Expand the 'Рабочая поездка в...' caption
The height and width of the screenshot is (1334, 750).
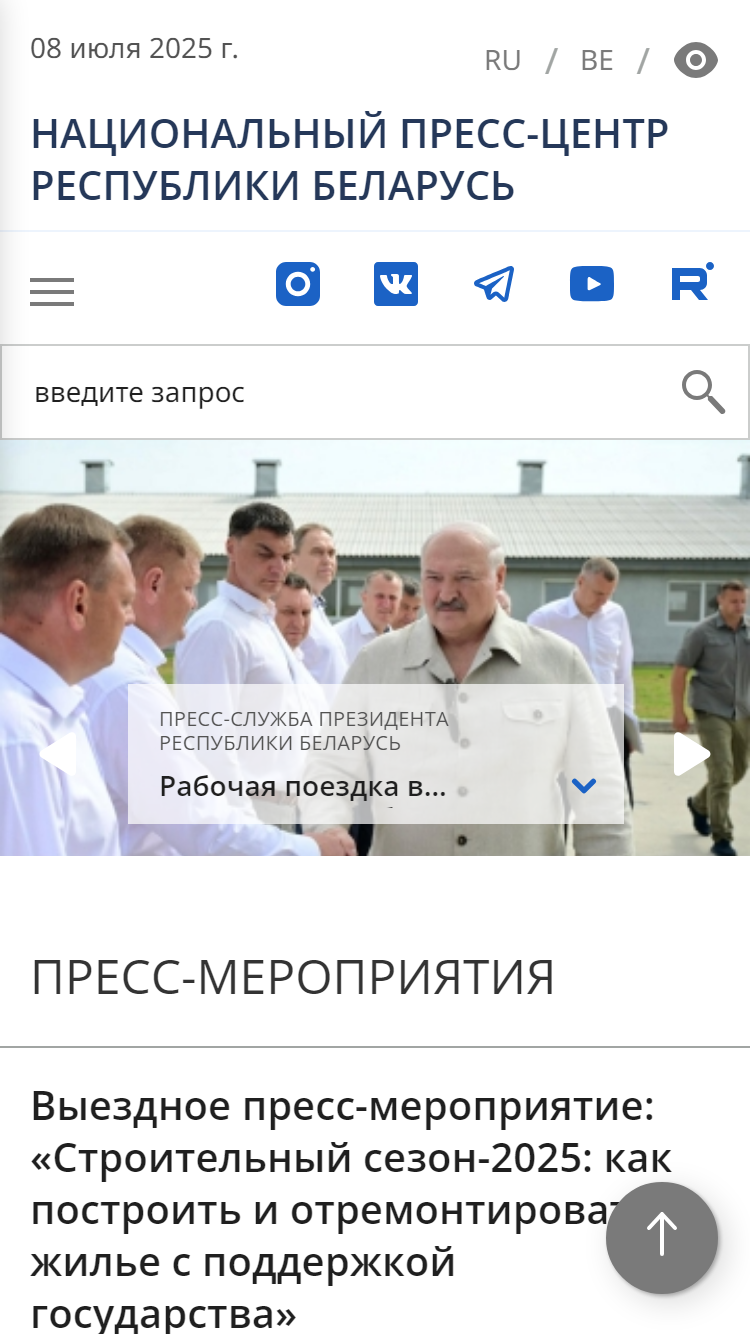(x=584, y=786)
